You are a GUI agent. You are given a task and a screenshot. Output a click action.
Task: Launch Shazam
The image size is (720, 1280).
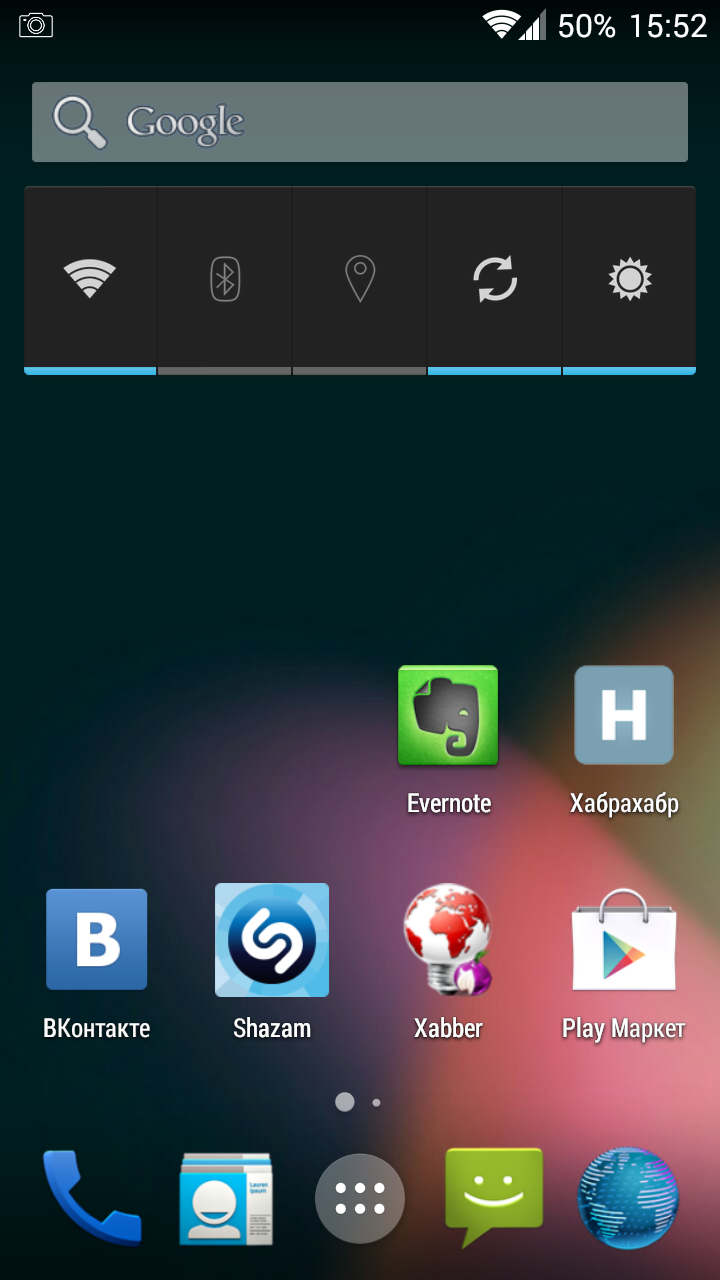pos(272,940)
